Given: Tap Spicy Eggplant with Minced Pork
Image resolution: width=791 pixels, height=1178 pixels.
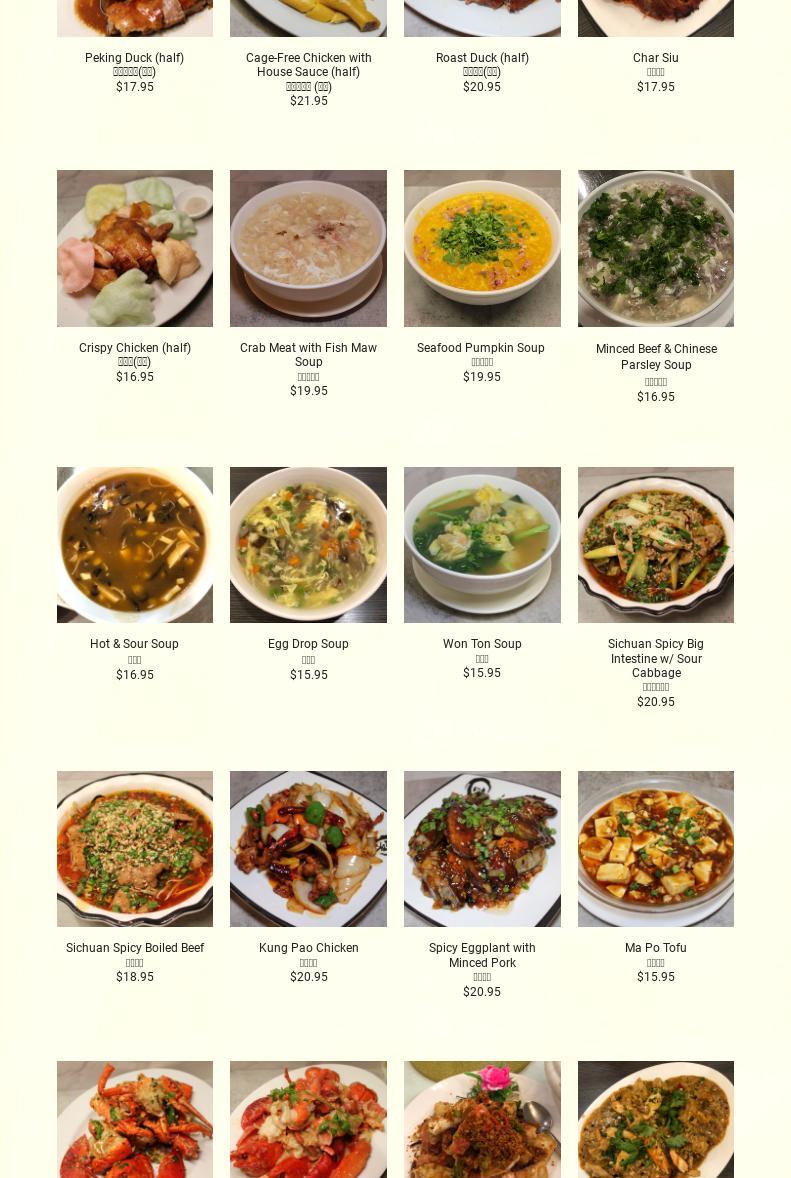Looking at the screenshot, I should [482, 849].
